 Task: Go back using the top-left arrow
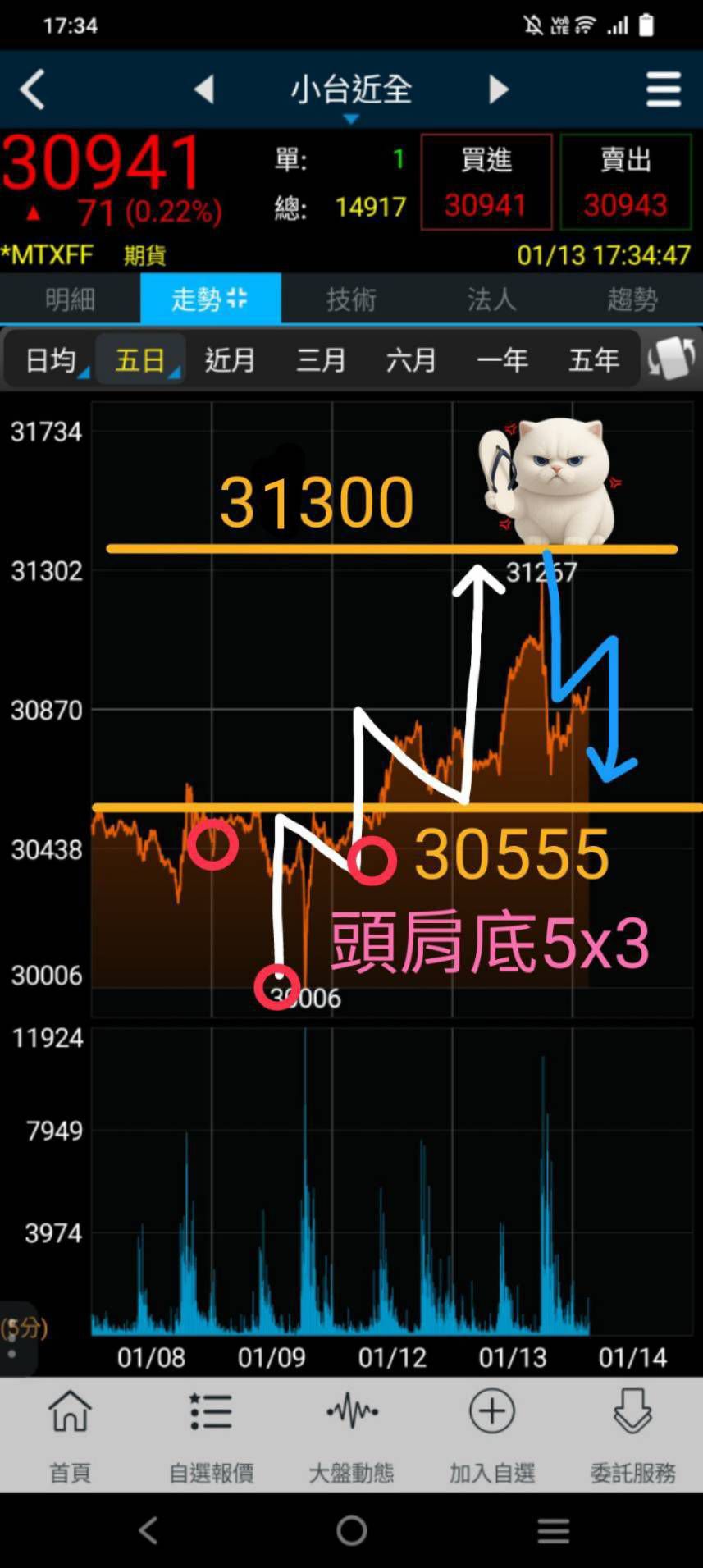point(33,89)
